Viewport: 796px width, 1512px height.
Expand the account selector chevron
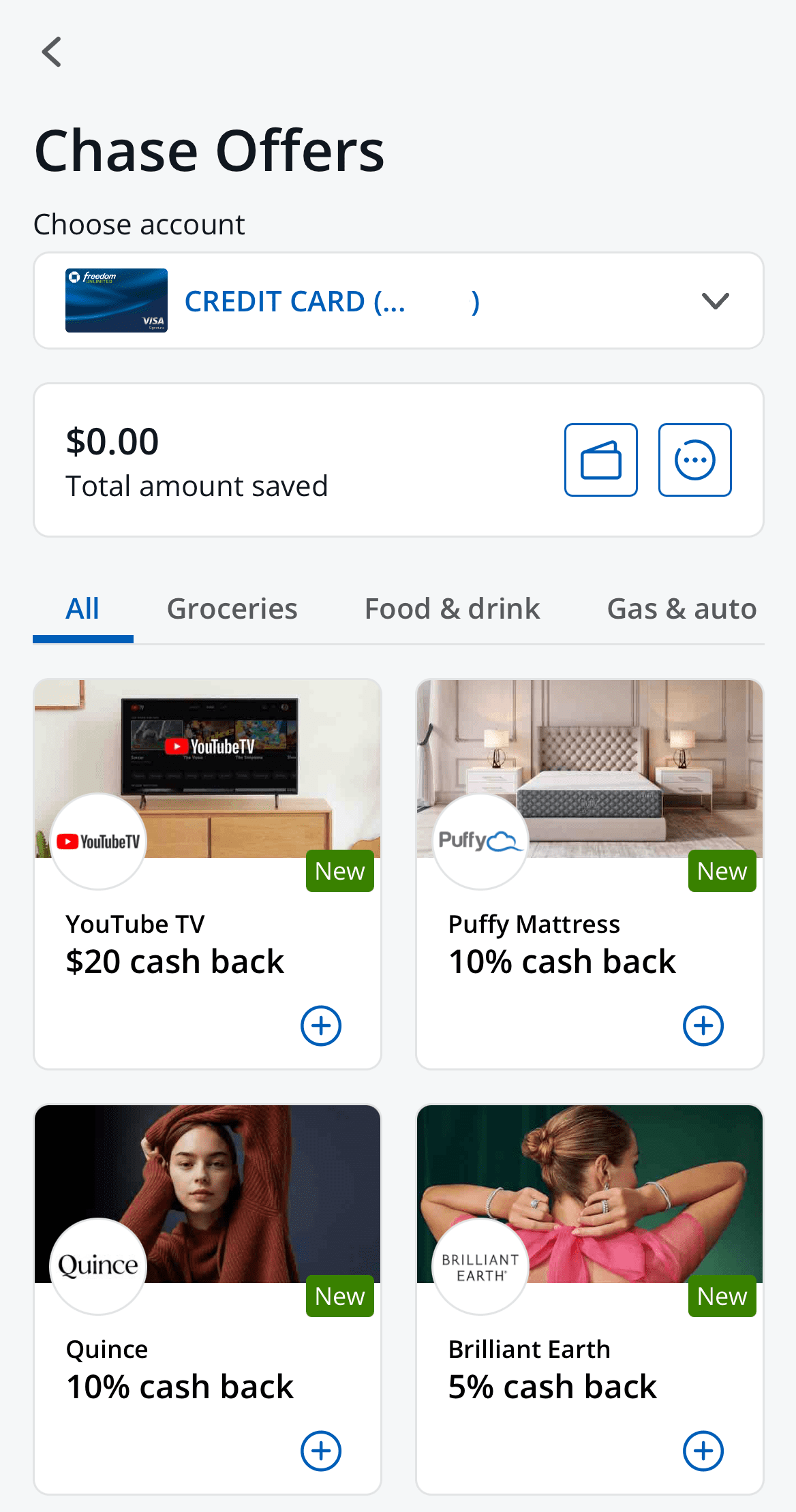pos(716,300)
